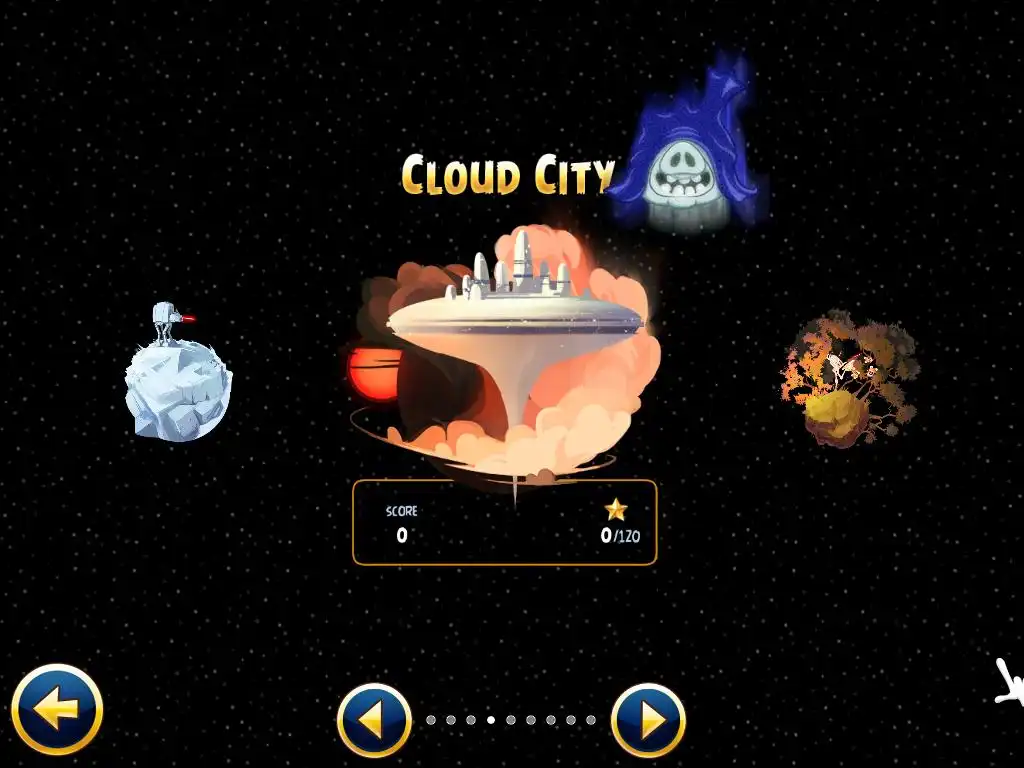Go to the next episode page

tap(648, 719)
